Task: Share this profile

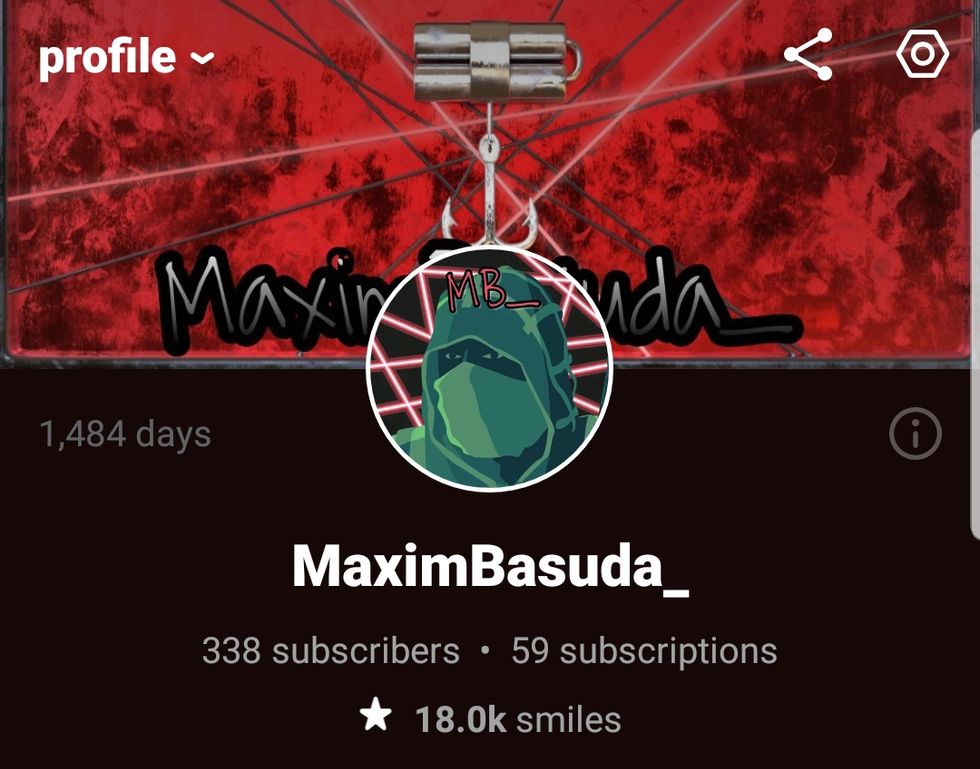Action: (807, 55)
